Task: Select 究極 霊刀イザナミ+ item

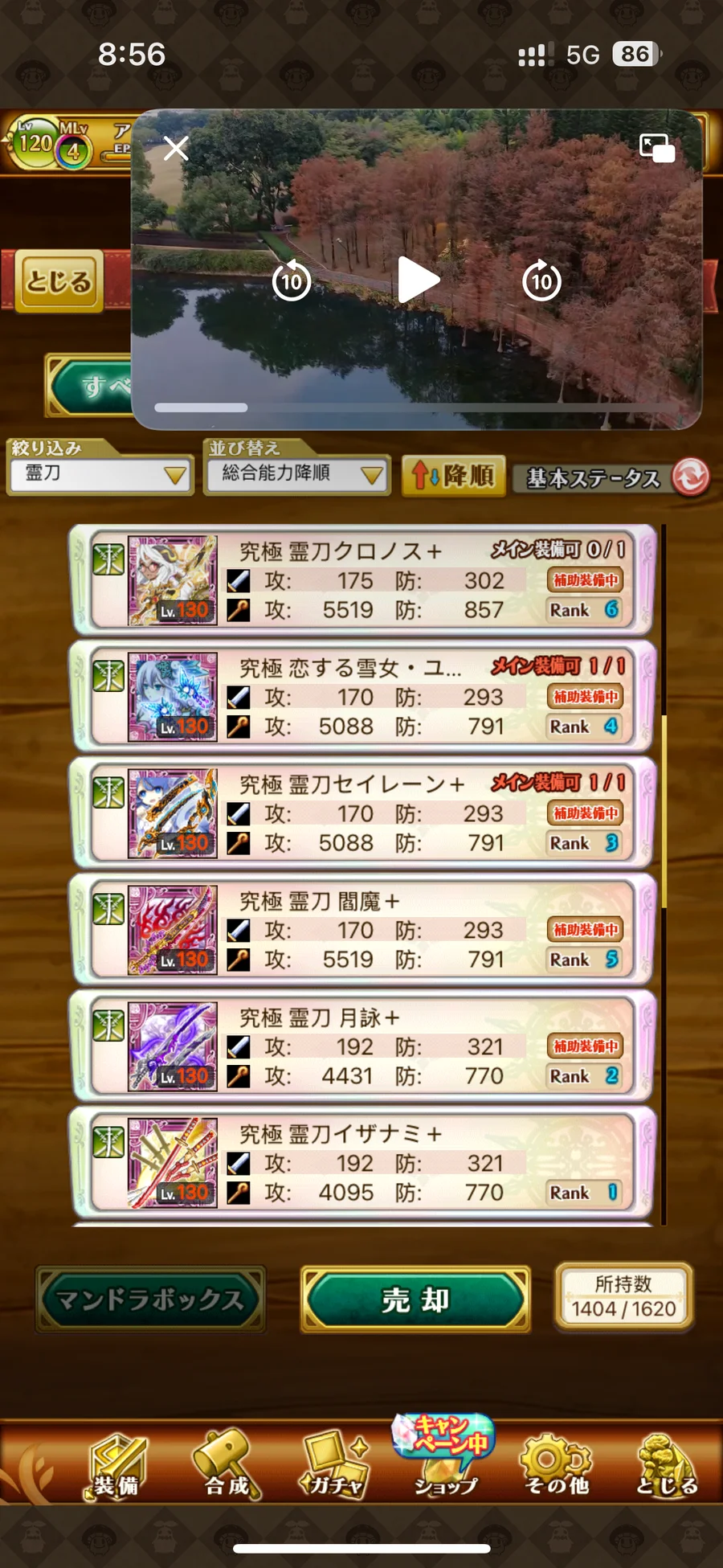Action: pyautogui.click(x=361, y=1163)
